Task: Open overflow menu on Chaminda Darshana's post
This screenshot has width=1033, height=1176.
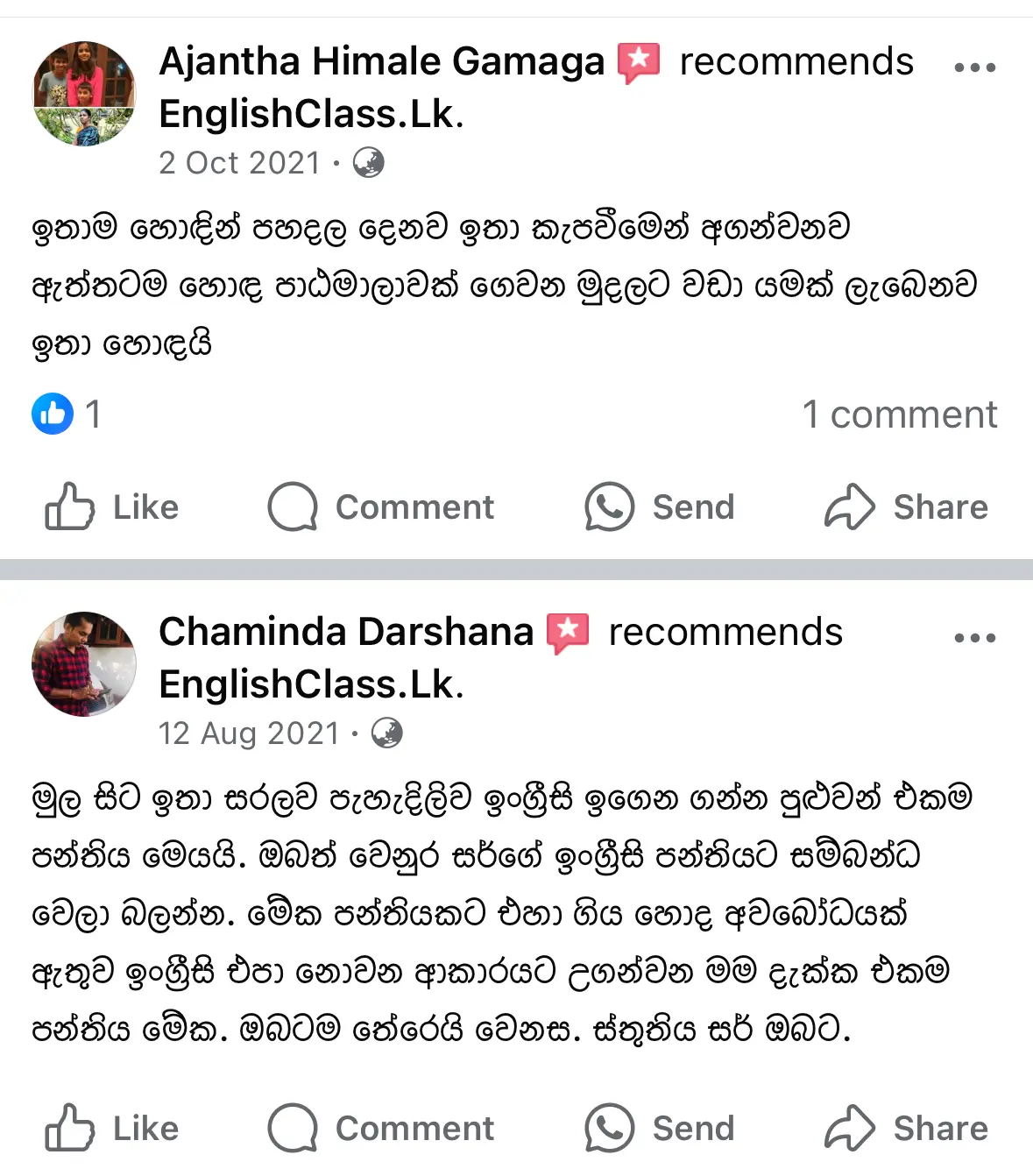Action: pos(974,638)
